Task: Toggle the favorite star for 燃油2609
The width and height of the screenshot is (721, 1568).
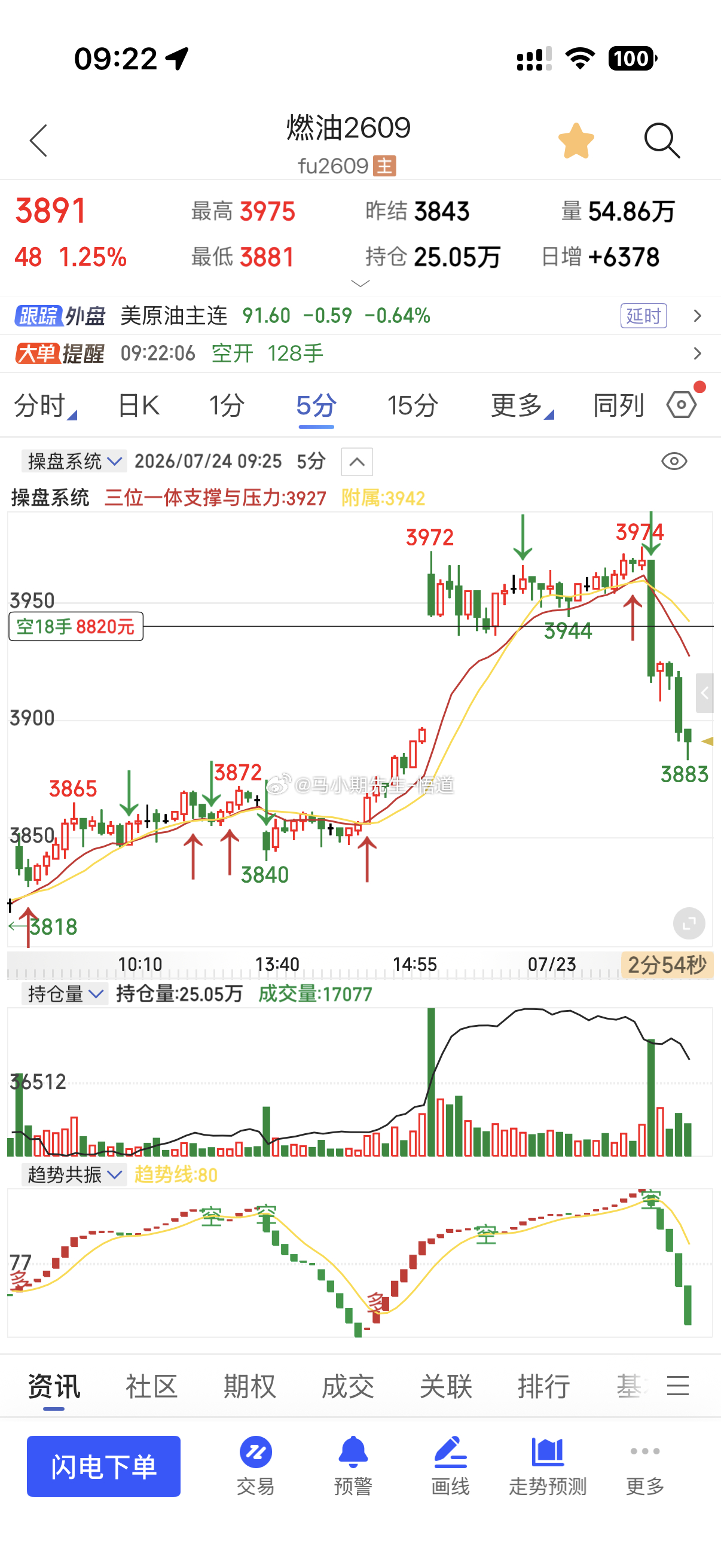Action: pos(576,141)
